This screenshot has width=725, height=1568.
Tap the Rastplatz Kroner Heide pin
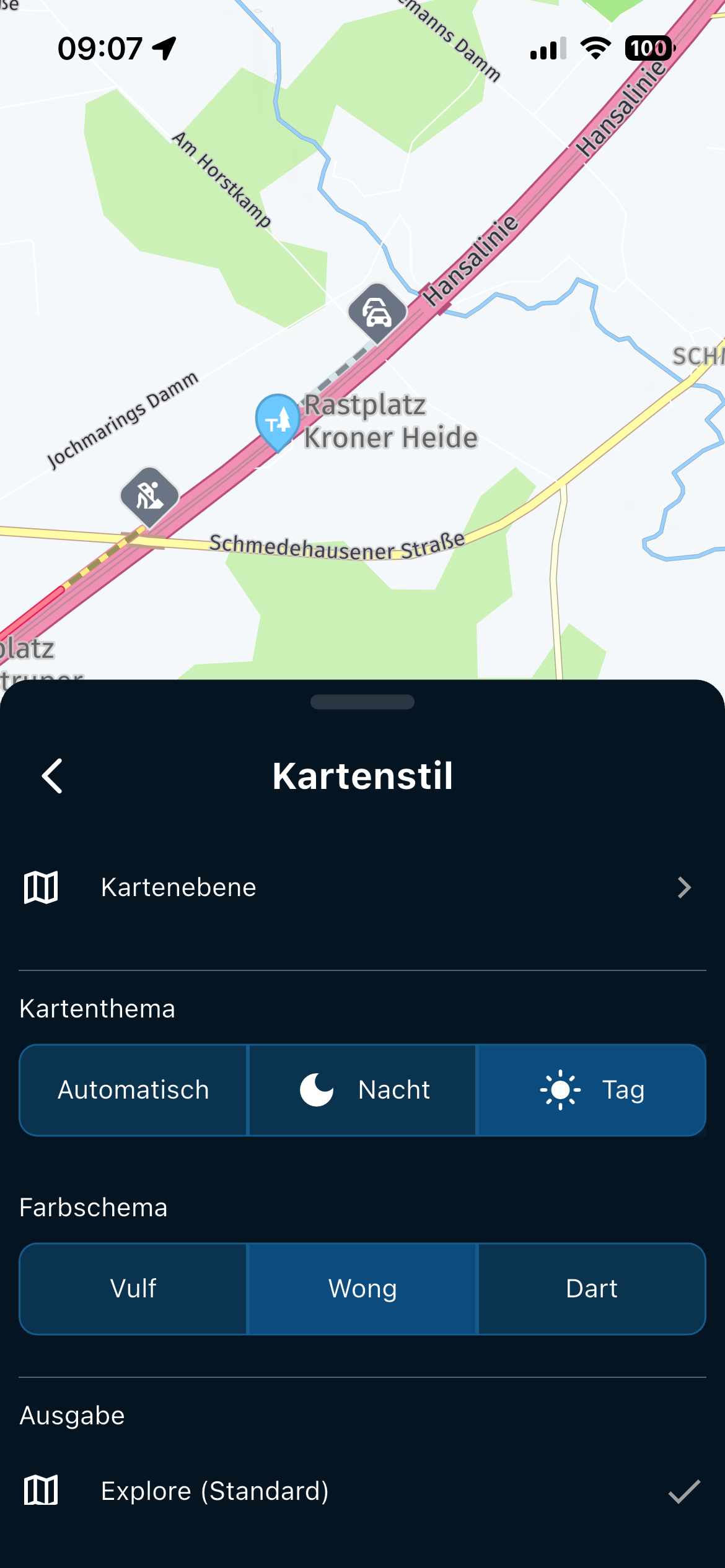click(278, 420)
